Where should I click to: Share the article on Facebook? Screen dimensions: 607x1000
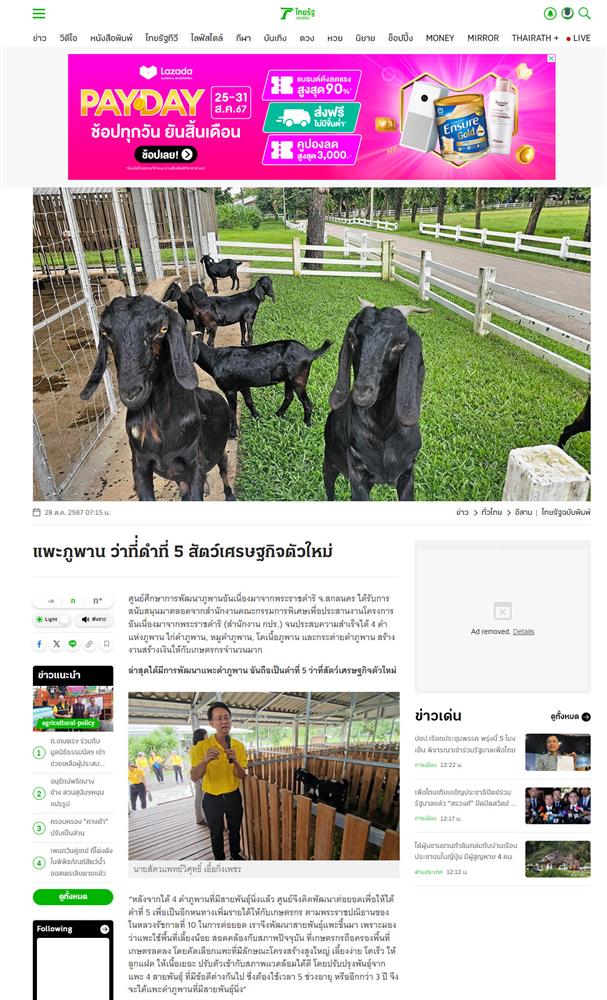point(41,644)
